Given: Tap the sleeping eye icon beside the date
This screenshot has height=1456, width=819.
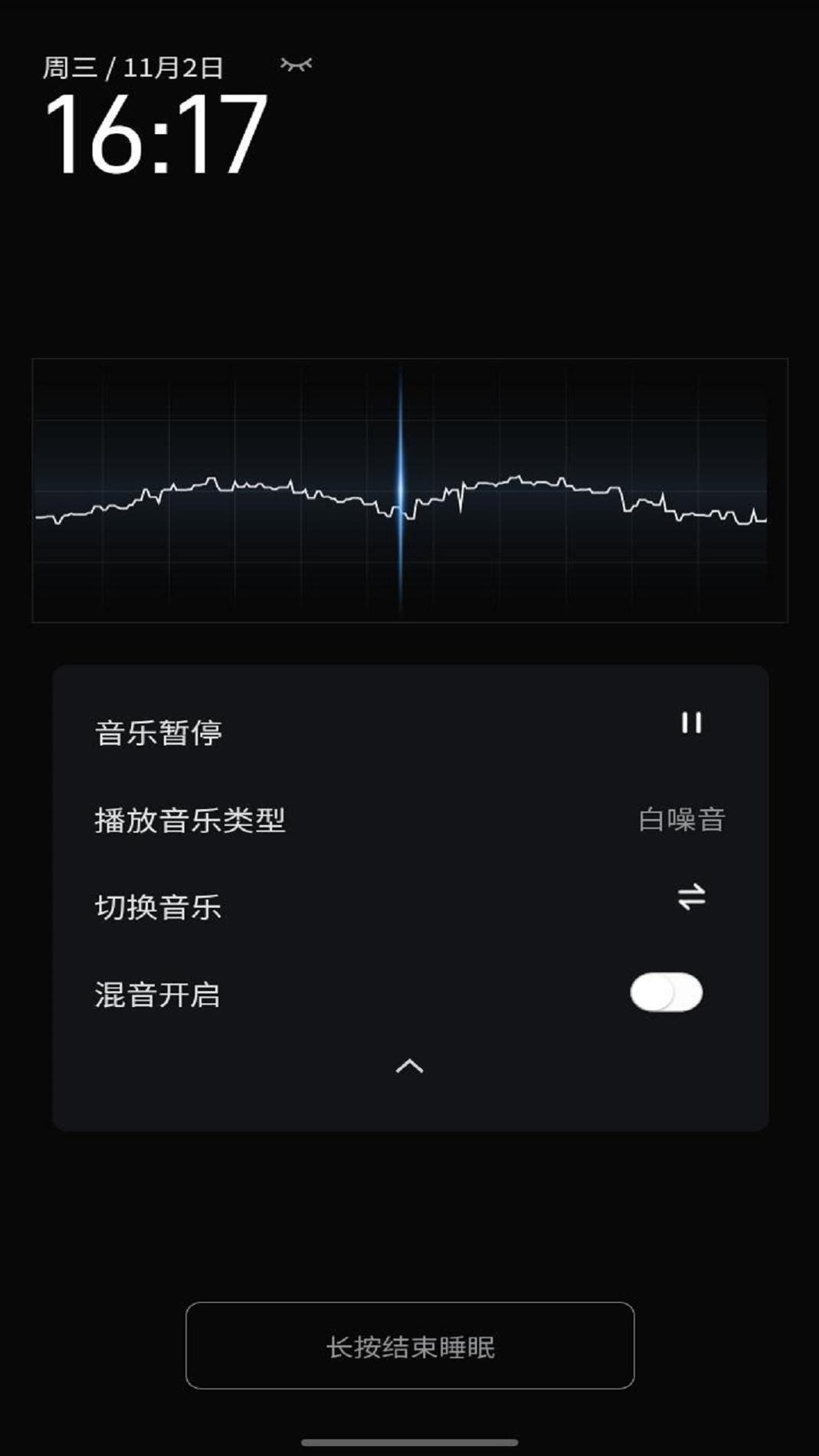Looking at the screenshot, I should (x=297, y=64).
